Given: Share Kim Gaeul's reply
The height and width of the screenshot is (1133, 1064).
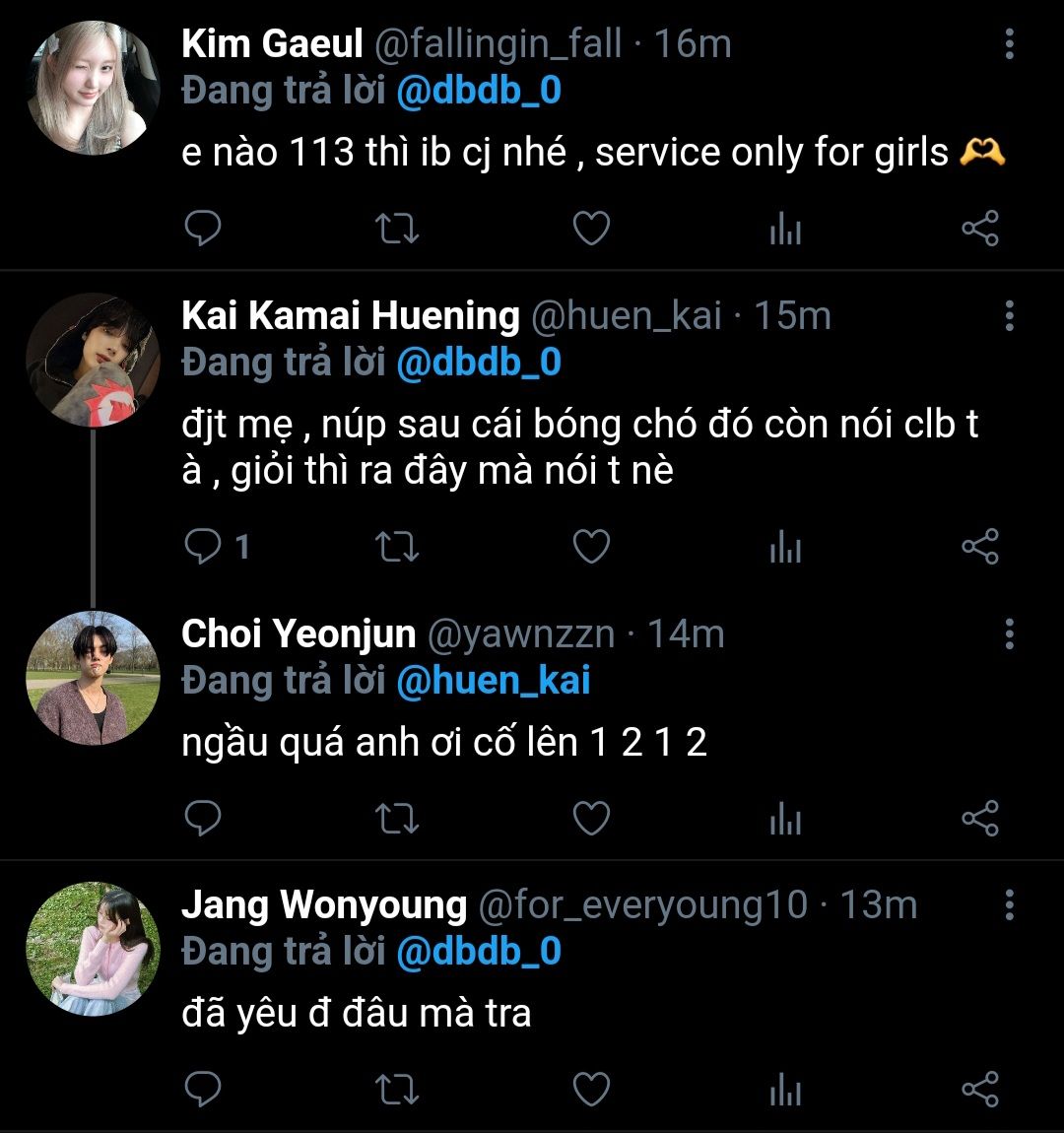Looking at the screenshot, I should pos(979,229).
